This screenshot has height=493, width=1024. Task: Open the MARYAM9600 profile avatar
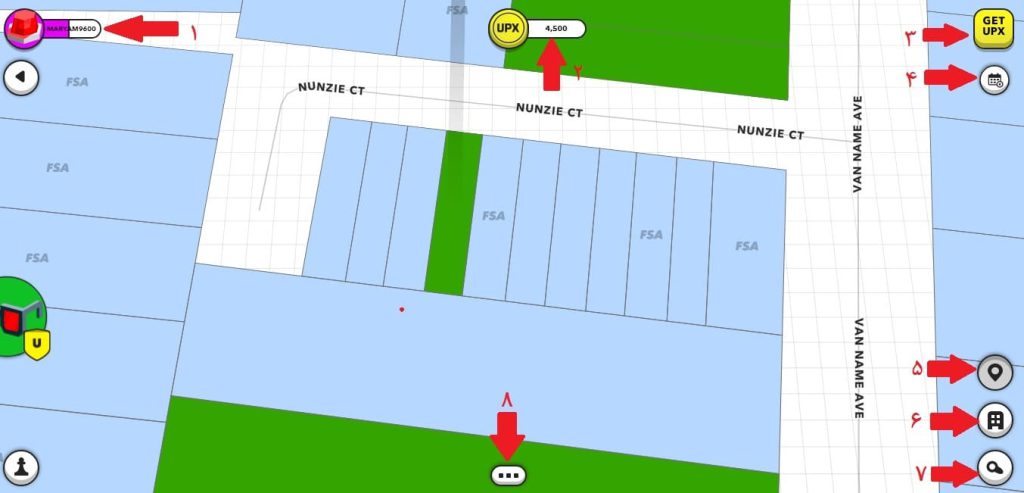[x=24, y=29]
